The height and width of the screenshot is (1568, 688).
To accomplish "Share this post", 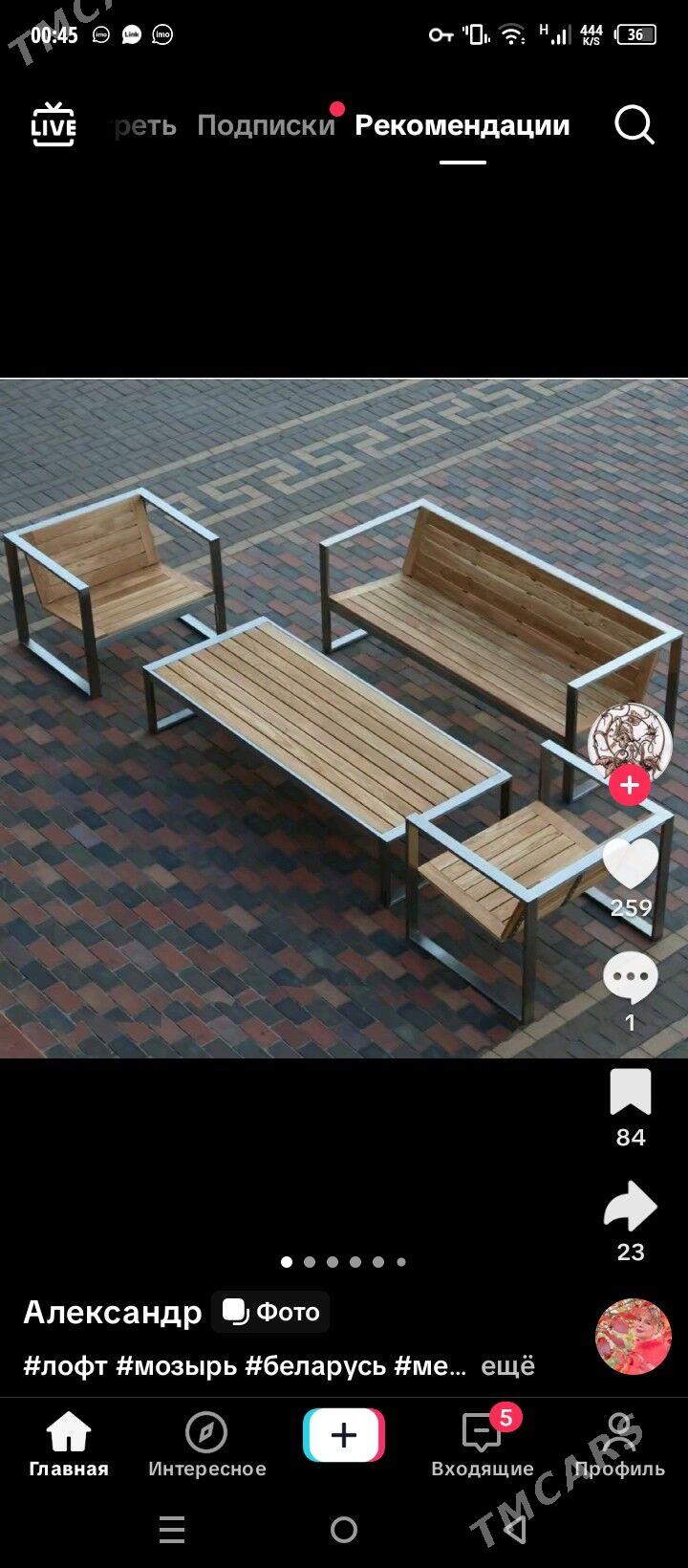I will point(631,1207).
